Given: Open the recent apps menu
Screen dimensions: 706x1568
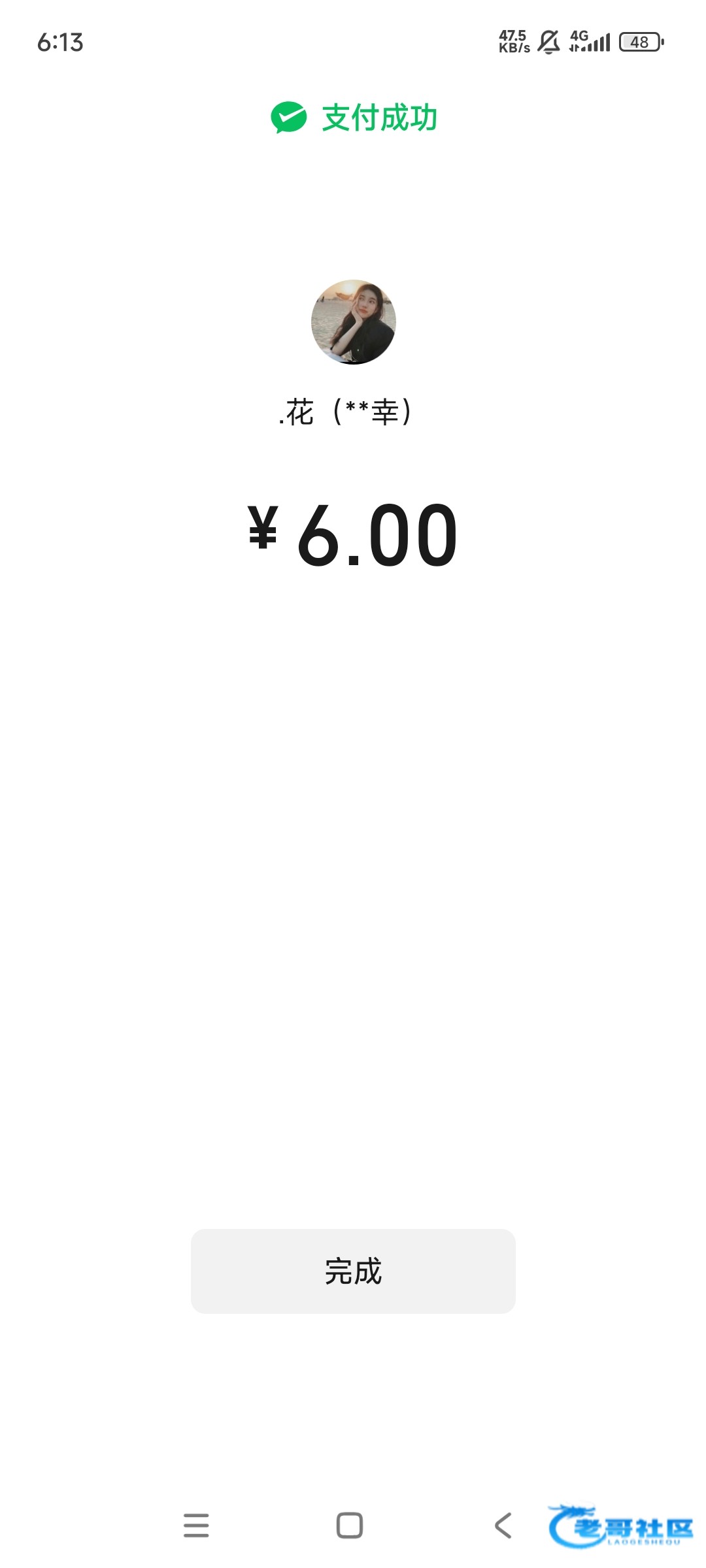Looking at the screenshot, I should pos(196,1526).
